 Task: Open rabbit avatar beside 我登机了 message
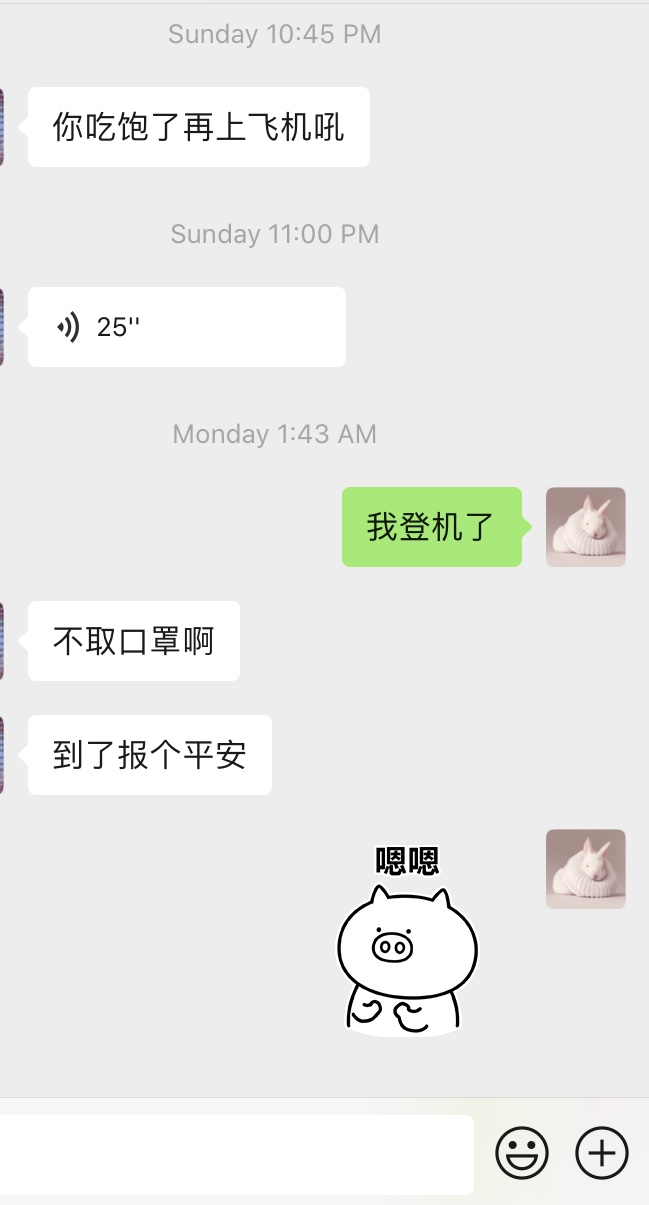click(585, 527)
